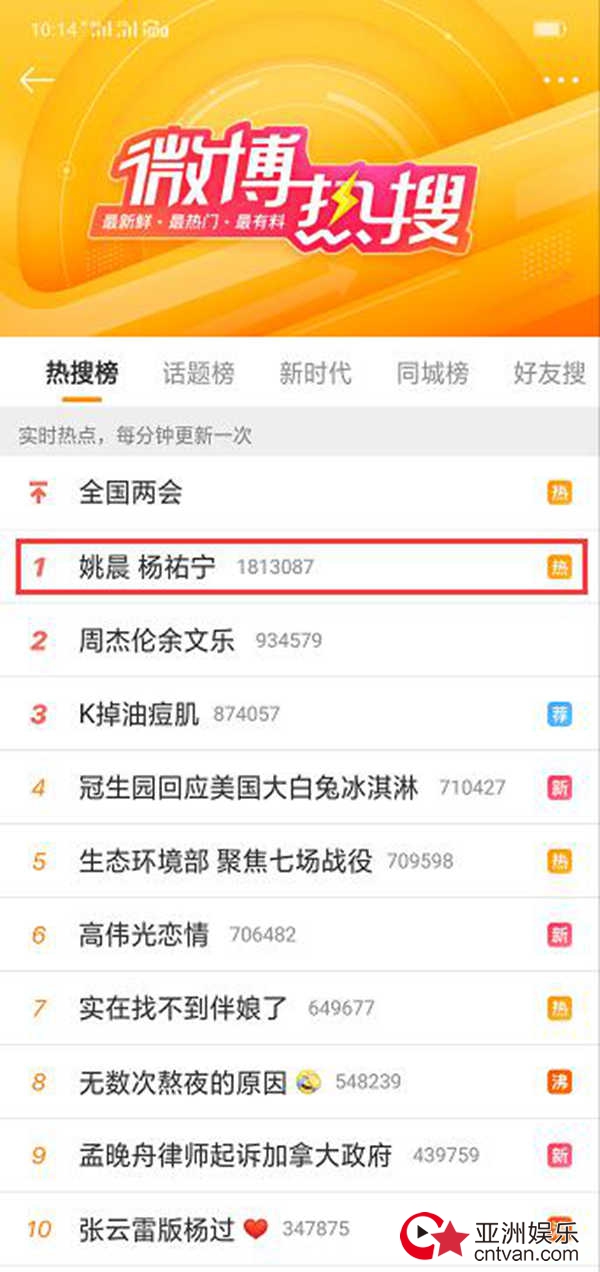The image size is (600, 1272).
Task: Open hot search 姚晨 杨祐宁
Action: click(147, 567)
